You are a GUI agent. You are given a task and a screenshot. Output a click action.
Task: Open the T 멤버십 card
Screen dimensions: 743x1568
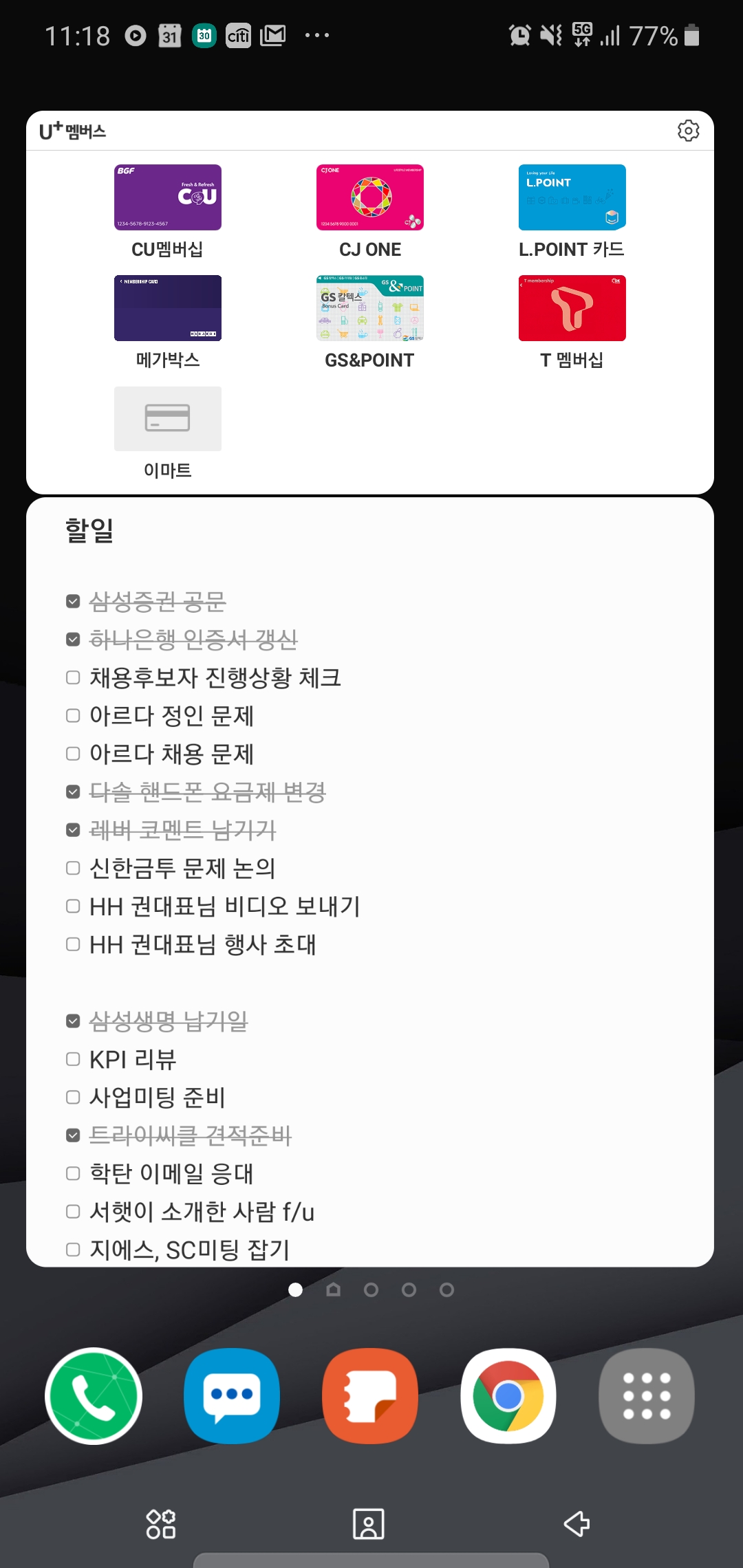point(572,308)
